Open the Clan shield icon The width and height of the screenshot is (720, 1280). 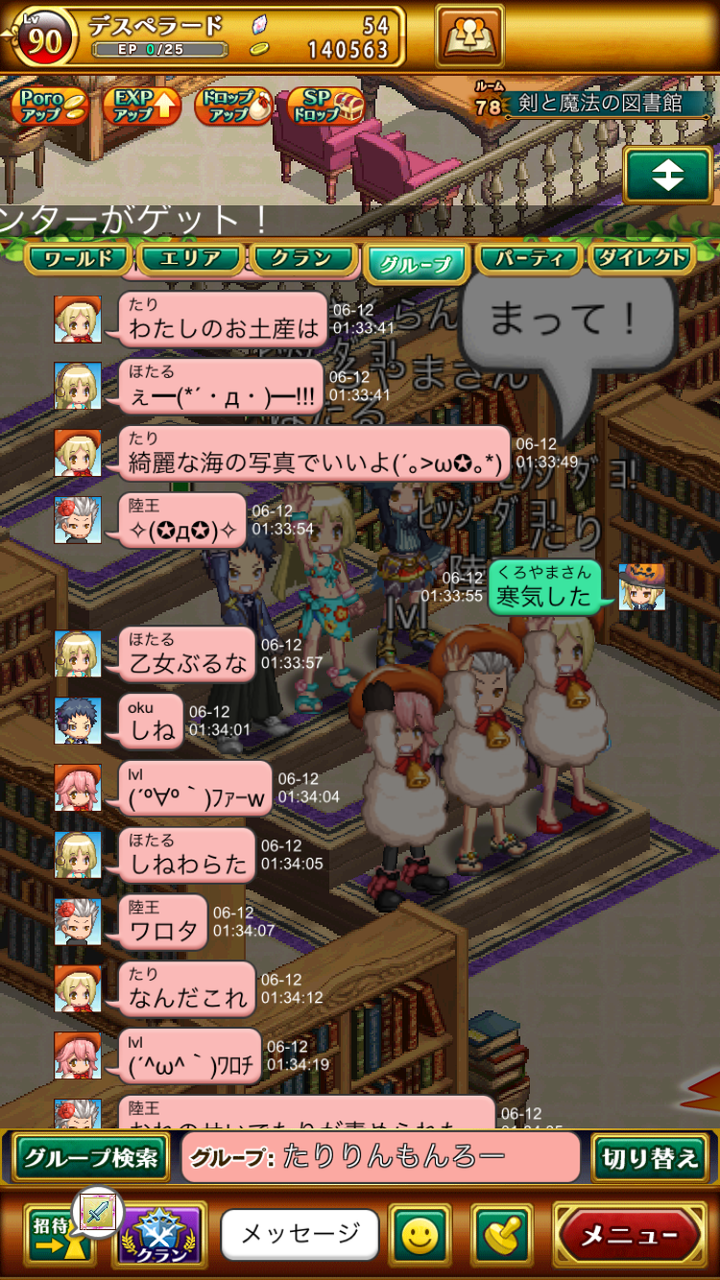click(x=160, y=1237)
